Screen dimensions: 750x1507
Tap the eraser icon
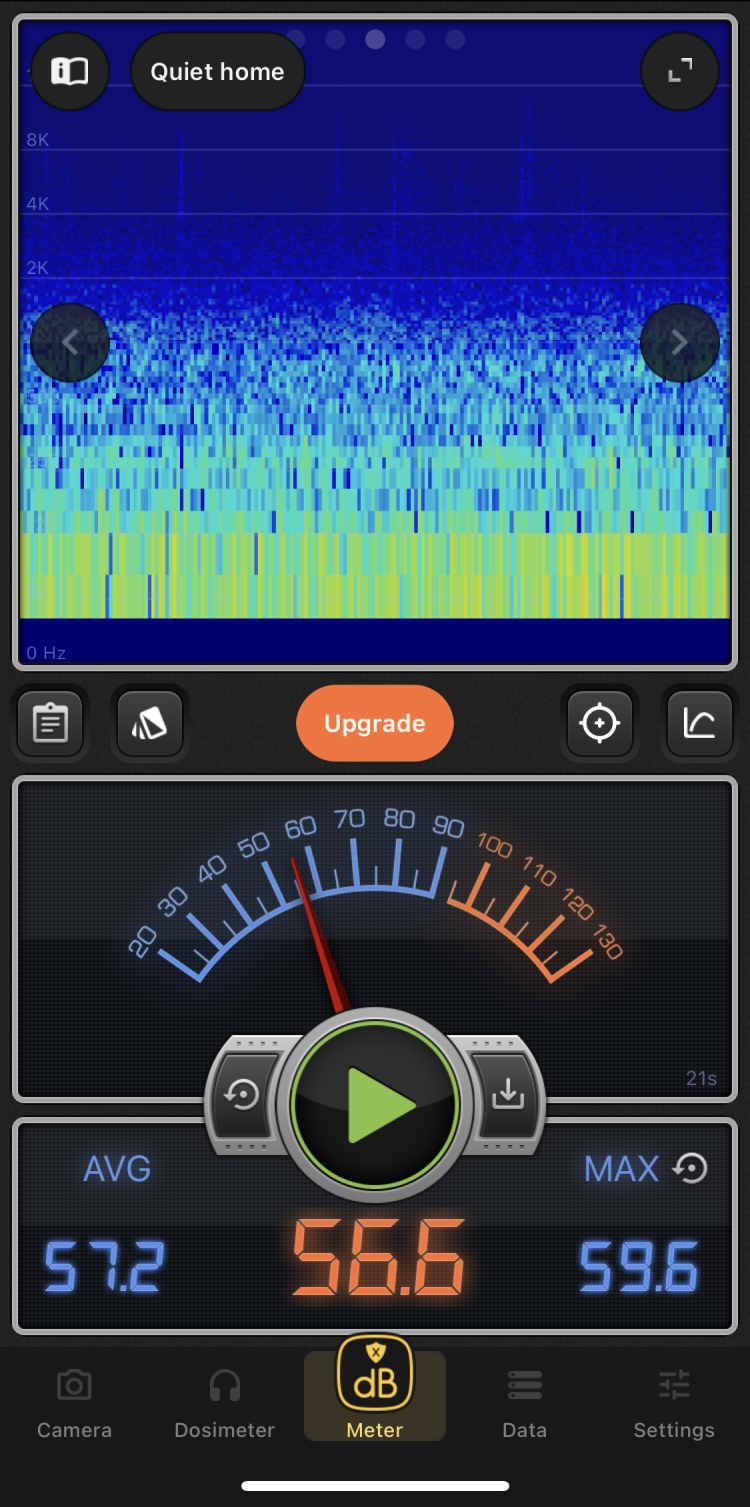pos(150,723)
